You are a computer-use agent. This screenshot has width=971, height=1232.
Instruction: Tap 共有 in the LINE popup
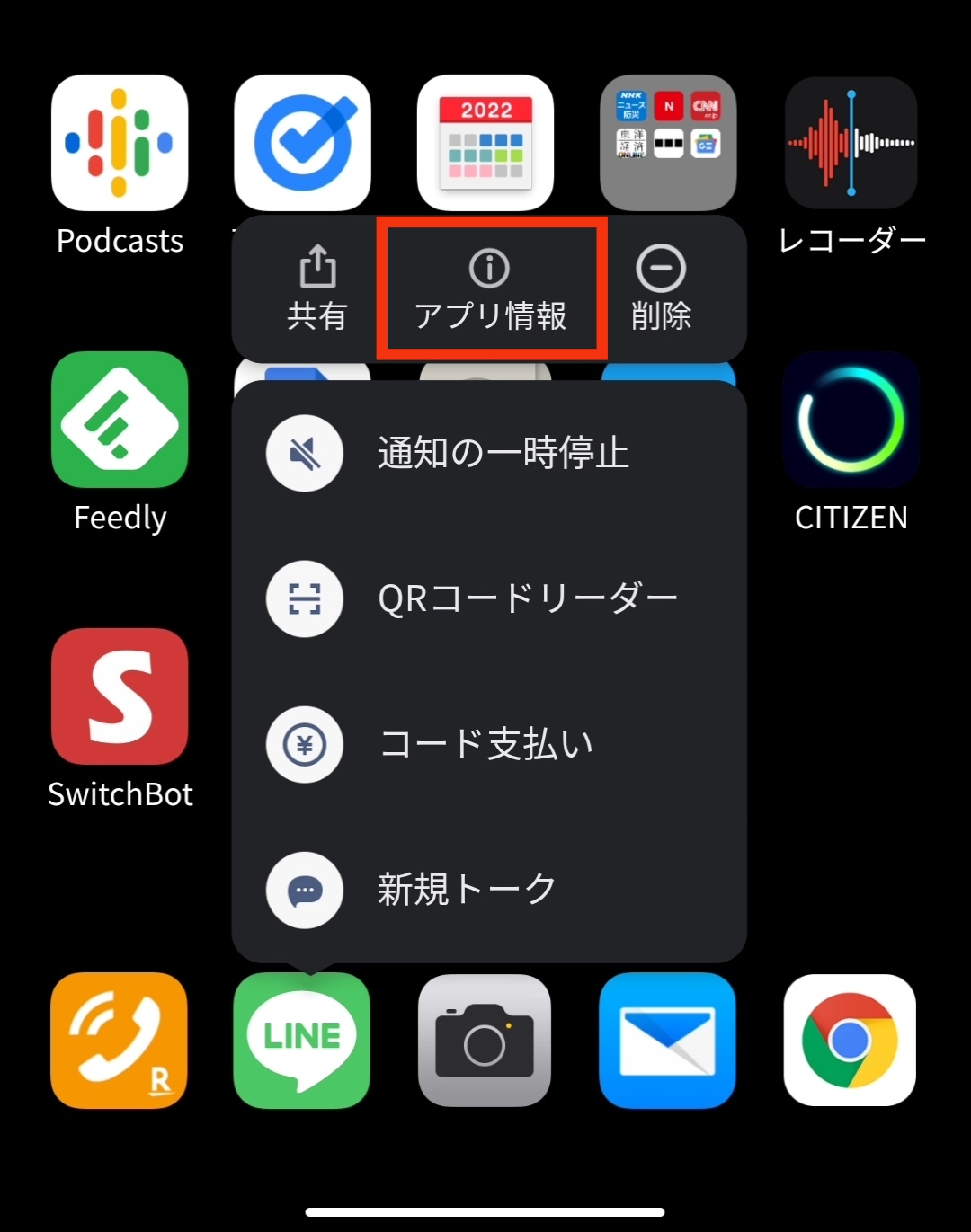coord(316,289)
